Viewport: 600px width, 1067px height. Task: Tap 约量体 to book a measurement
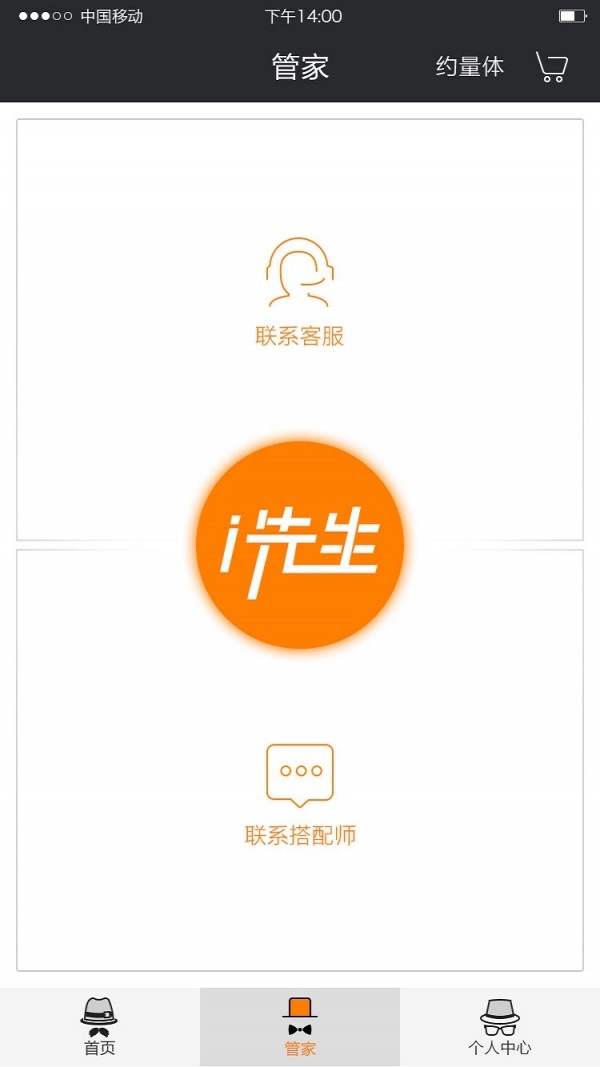point(470,67)
